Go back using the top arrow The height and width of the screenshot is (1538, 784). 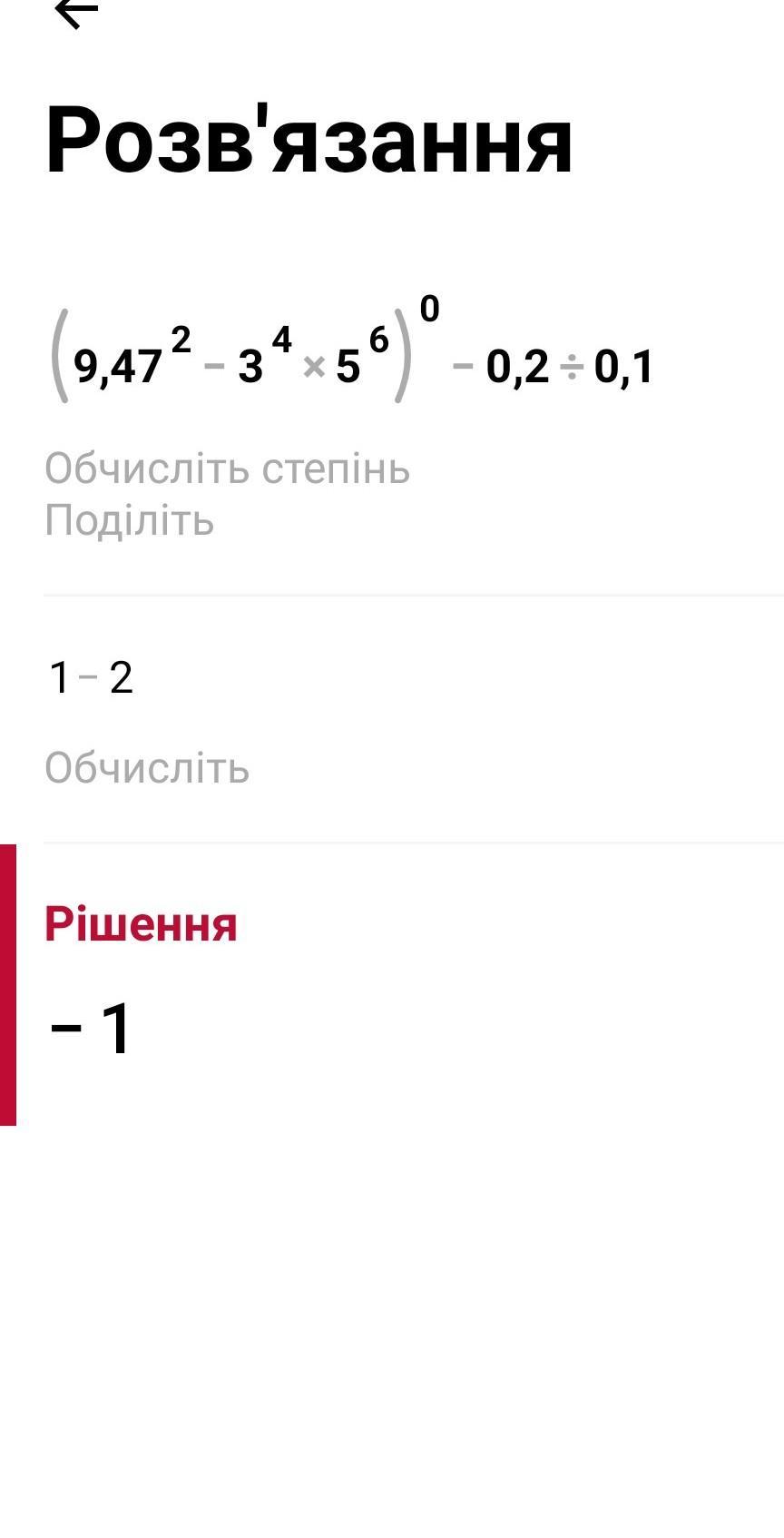(76, 13)
